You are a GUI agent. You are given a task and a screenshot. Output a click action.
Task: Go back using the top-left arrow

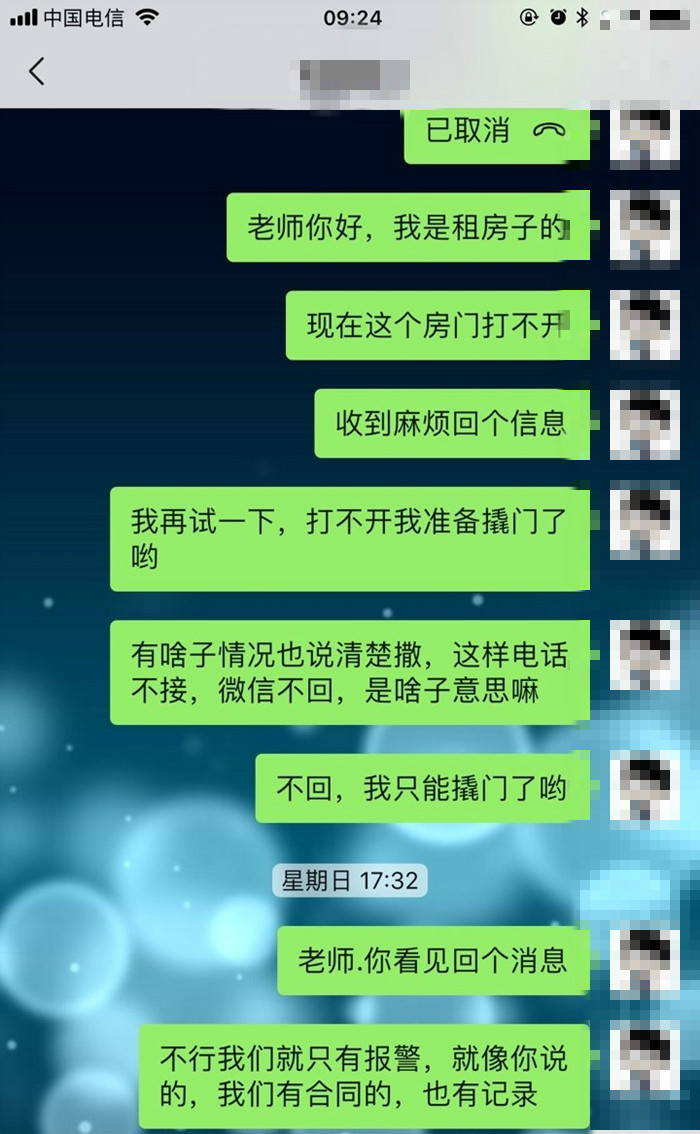coord(37,72)
